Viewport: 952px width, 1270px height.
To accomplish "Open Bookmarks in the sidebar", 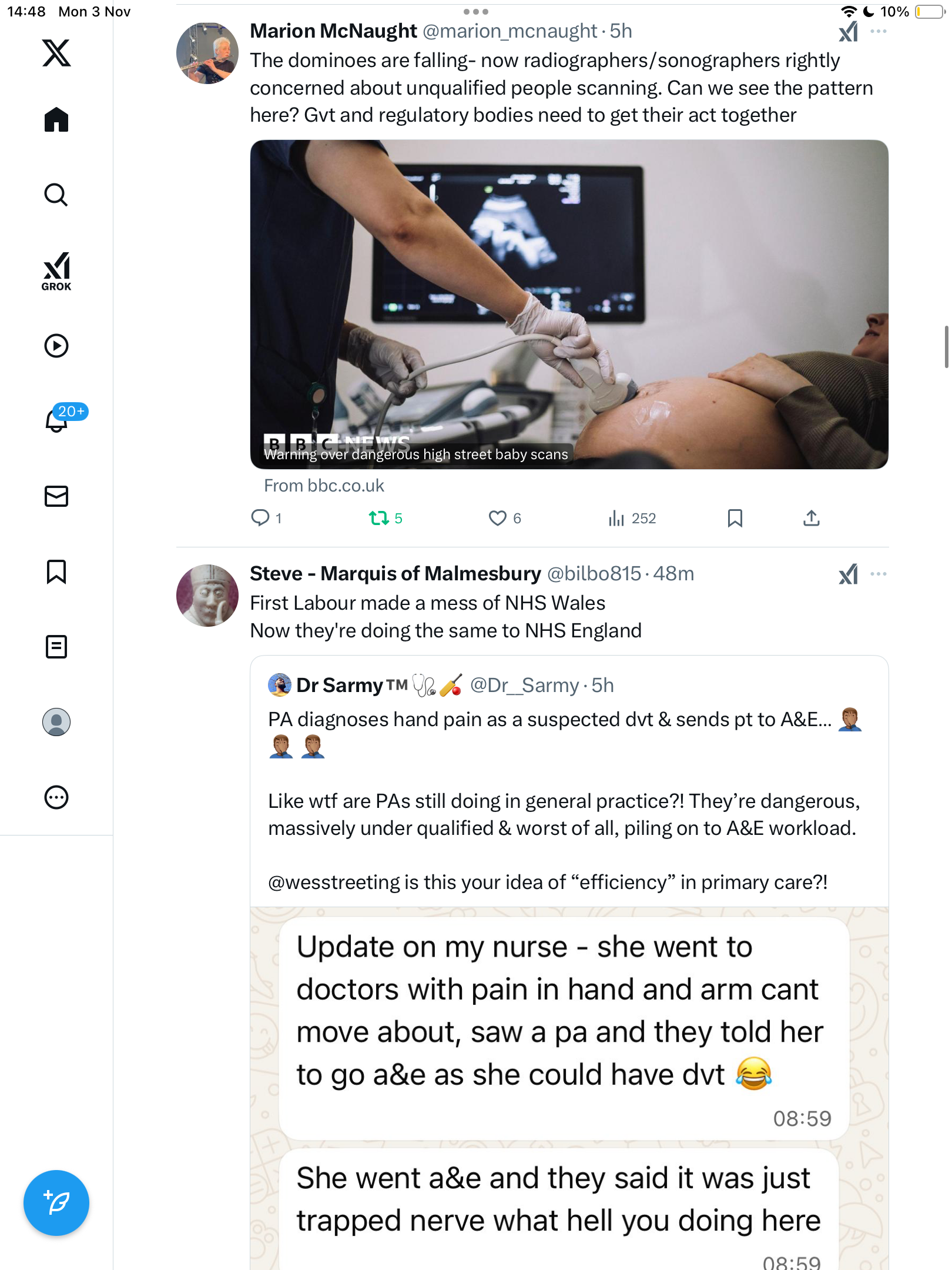I will (x=56, y=571).
